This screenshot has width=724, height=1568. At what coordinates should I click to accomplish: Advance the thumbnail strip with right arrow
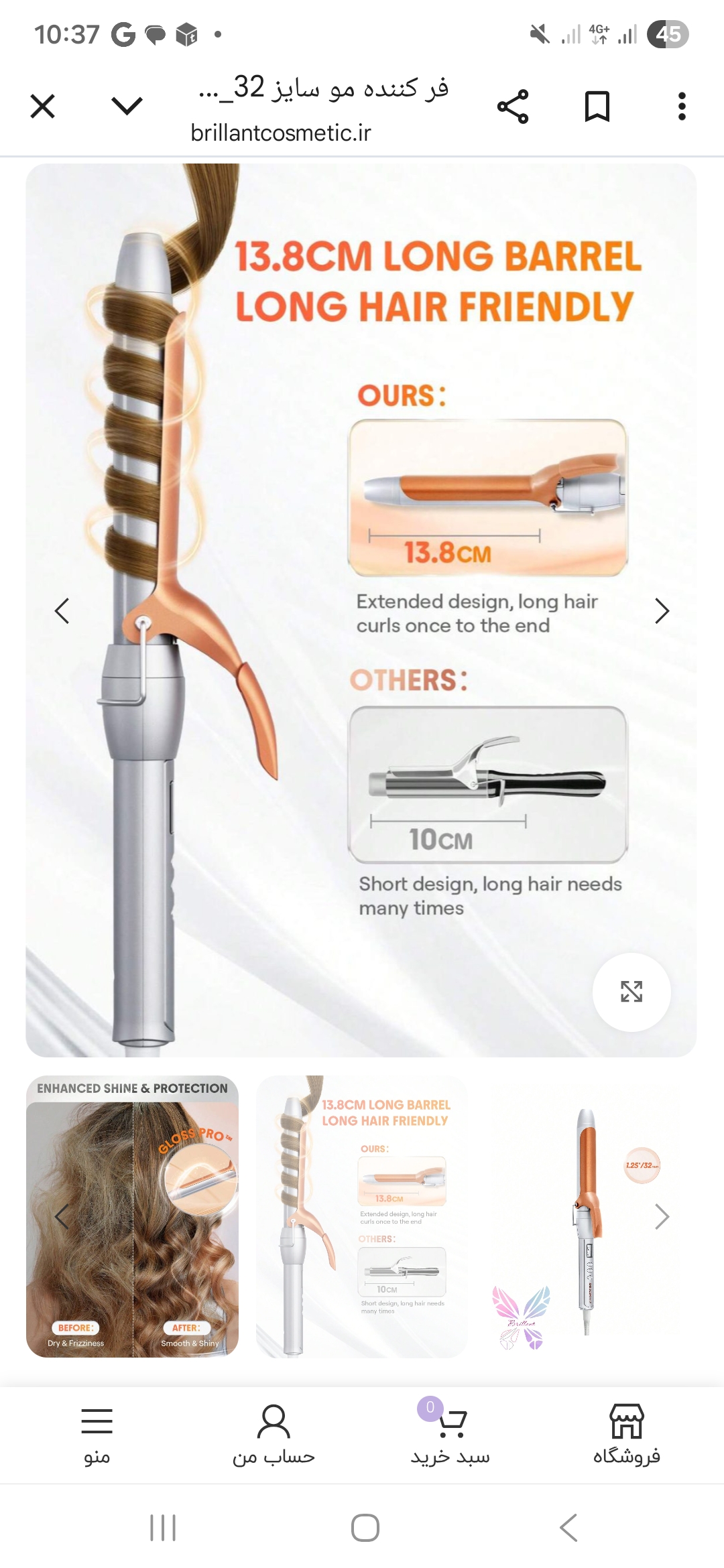point(662,1216)
